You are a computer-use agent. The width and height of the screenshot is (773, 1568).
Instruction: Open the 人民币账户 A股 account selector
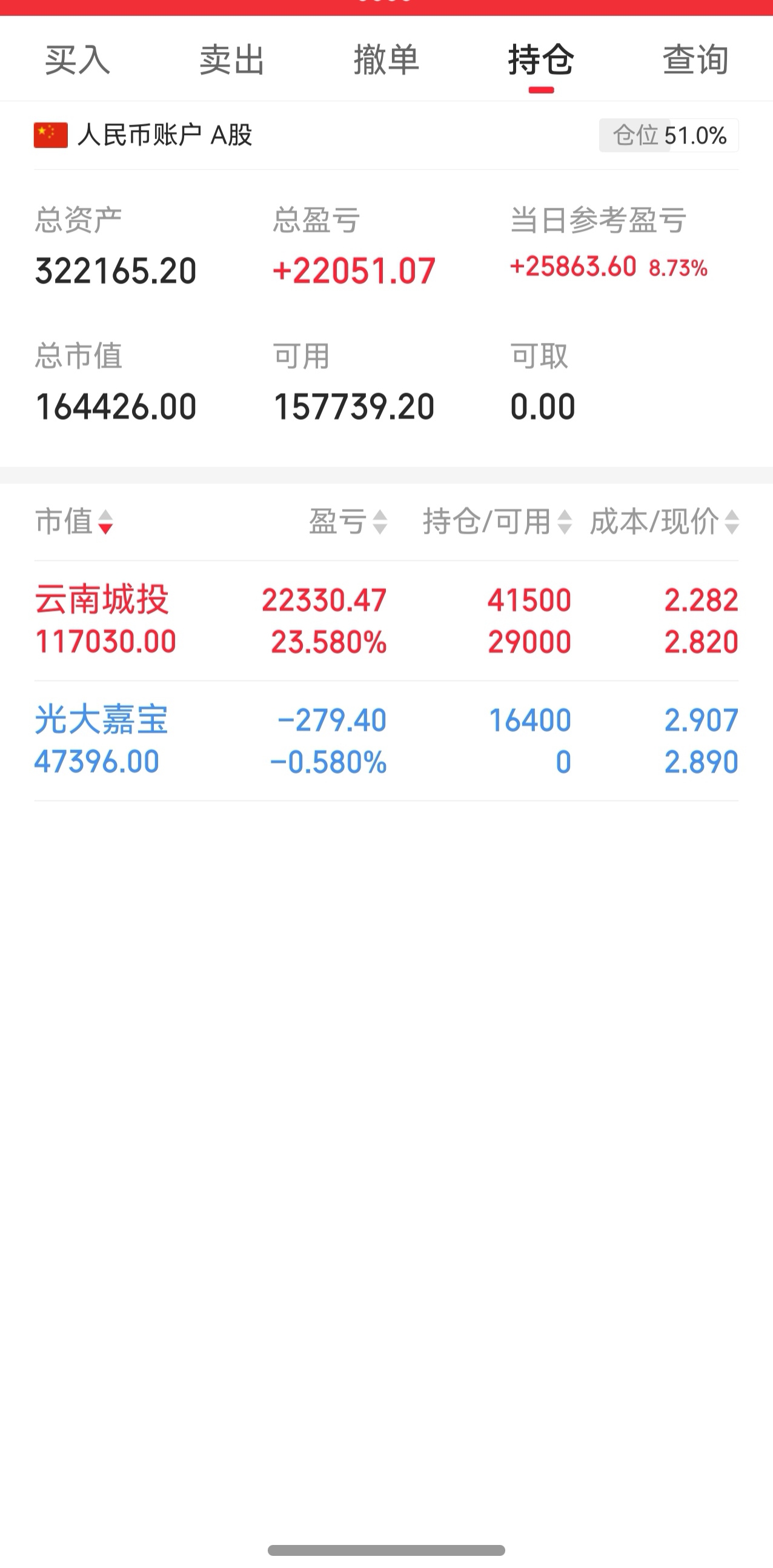click(x=143, y=135)
